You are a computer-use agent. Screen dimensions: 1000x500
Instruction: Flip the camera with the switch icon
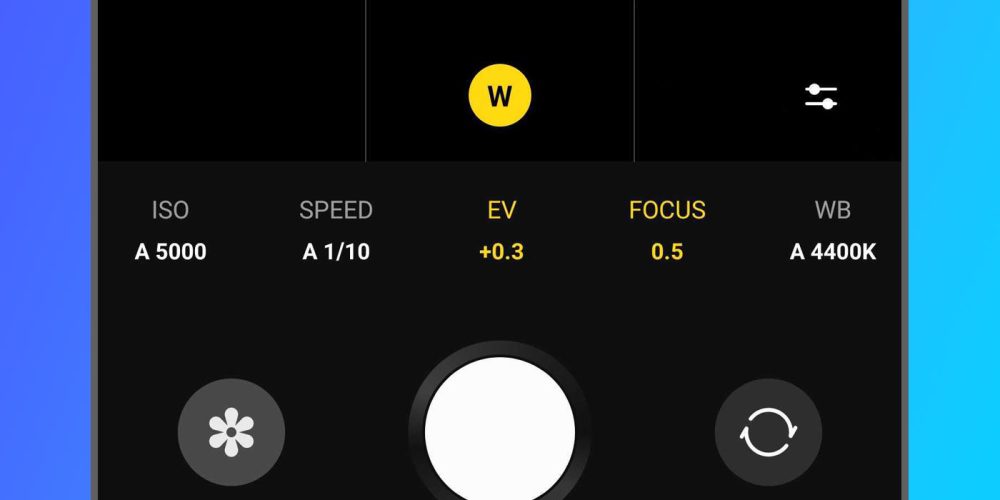pos(768,432)
